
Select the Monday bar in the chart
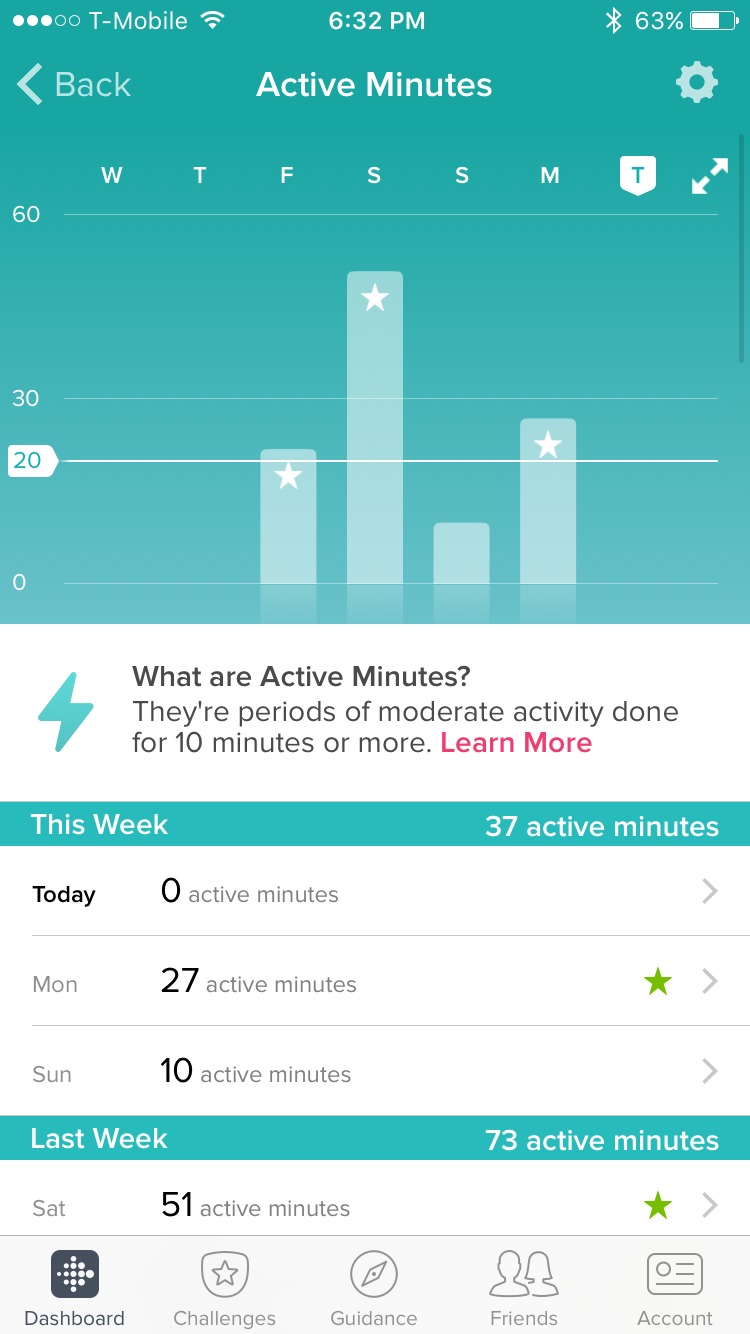548,501
